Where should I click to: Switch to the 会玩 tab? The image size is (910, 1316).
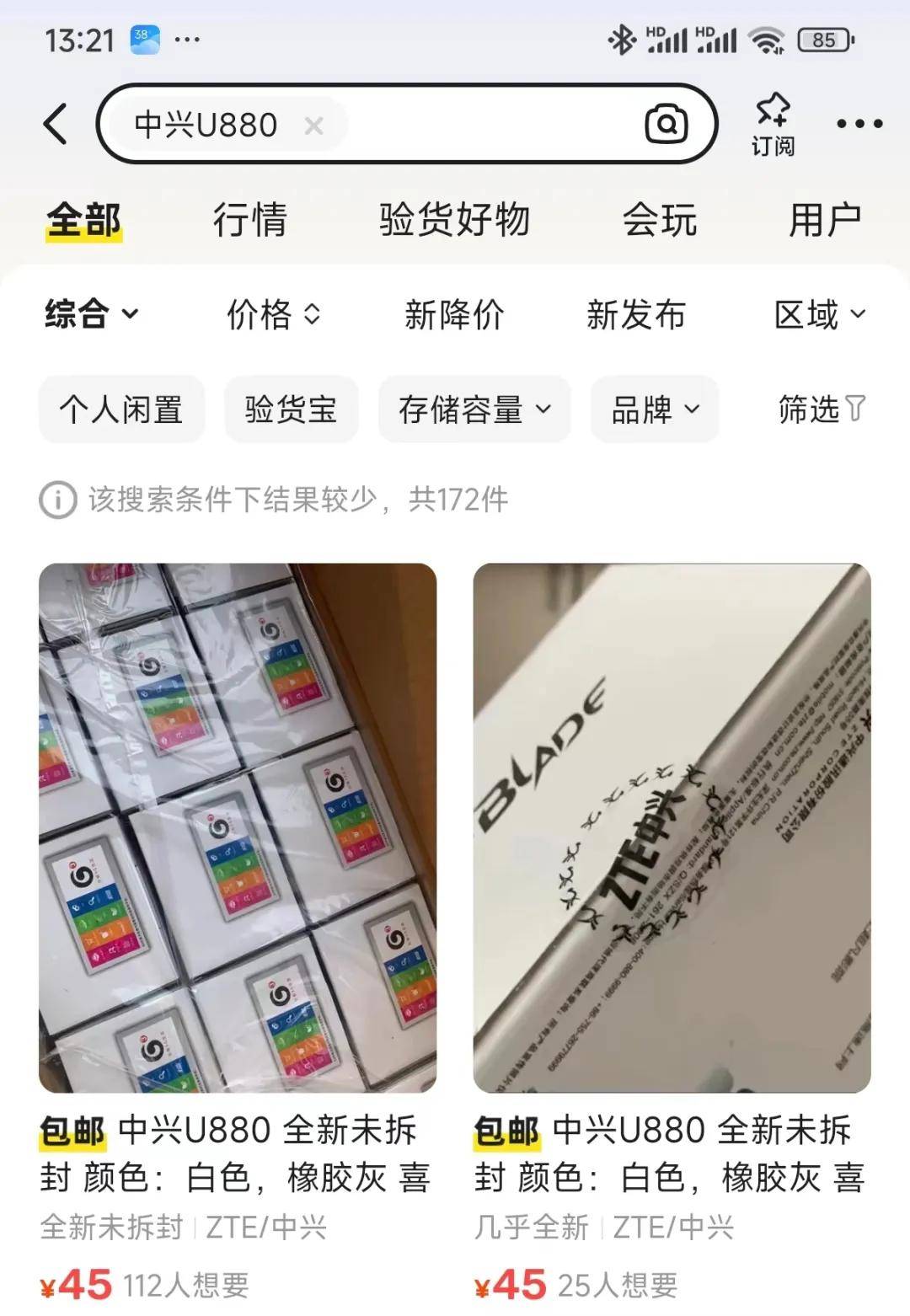click(x=659, y=220)
